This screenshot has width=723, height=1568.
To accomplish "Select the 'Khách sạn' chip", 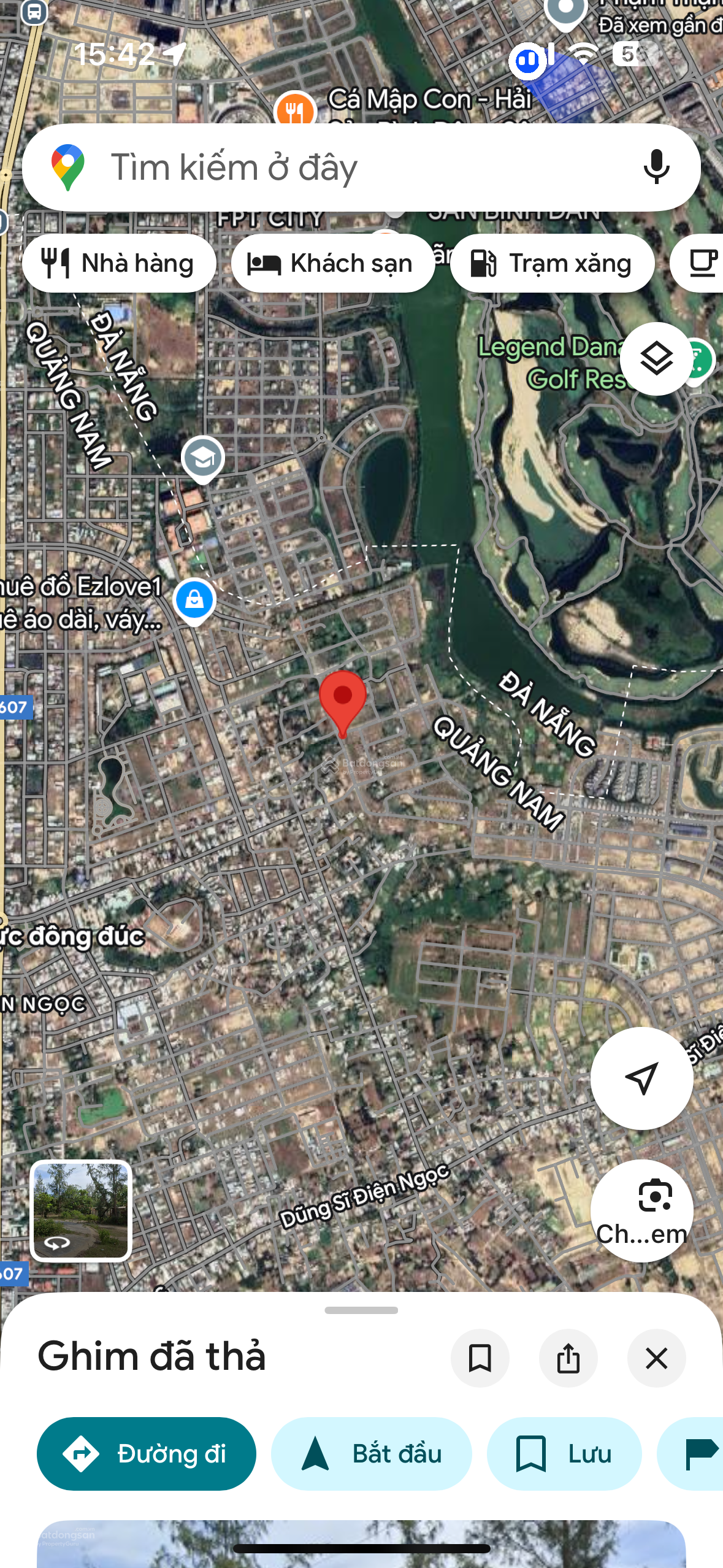I will pyautogui.click(x=332, y=263).
